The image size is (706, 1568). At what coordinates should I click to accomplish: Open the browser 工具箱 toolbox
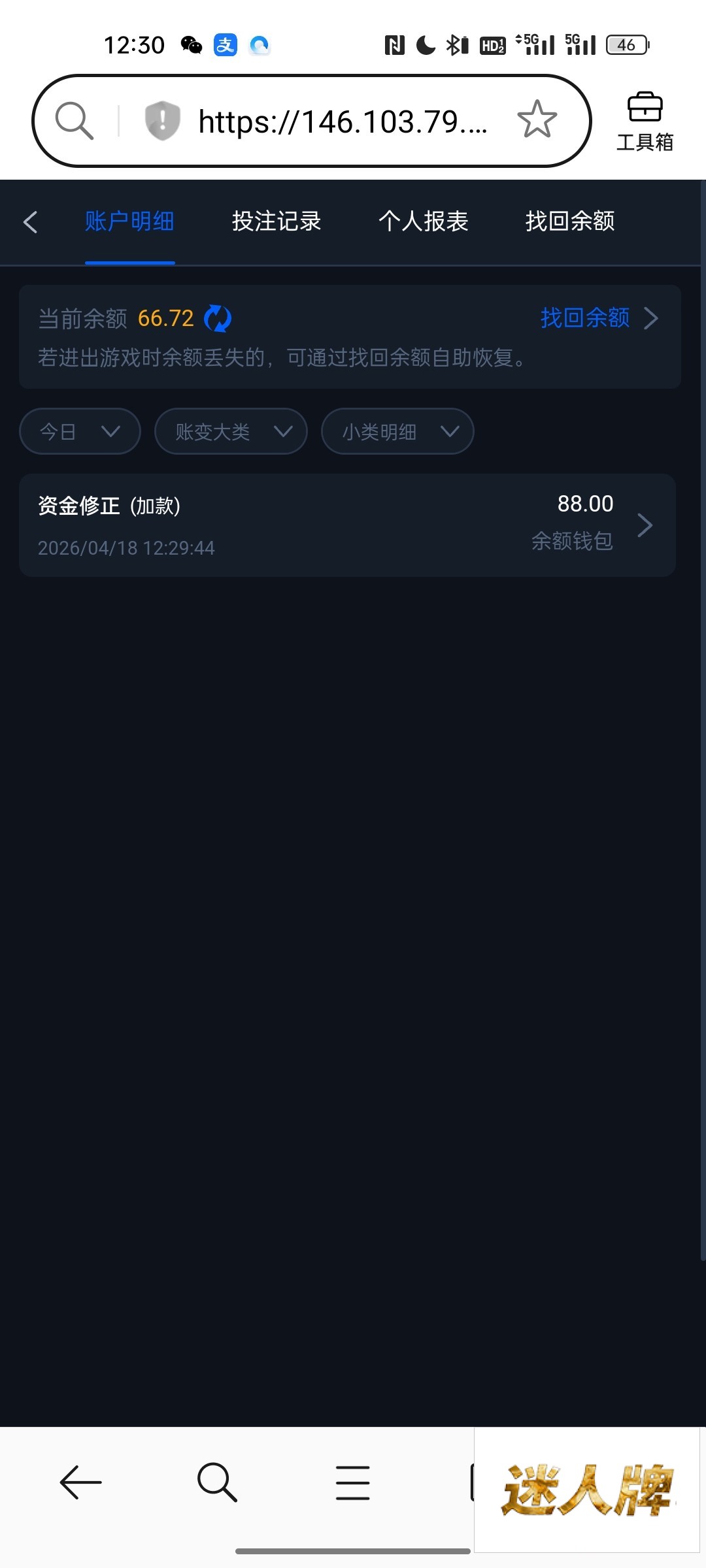(x=645, y=122)
